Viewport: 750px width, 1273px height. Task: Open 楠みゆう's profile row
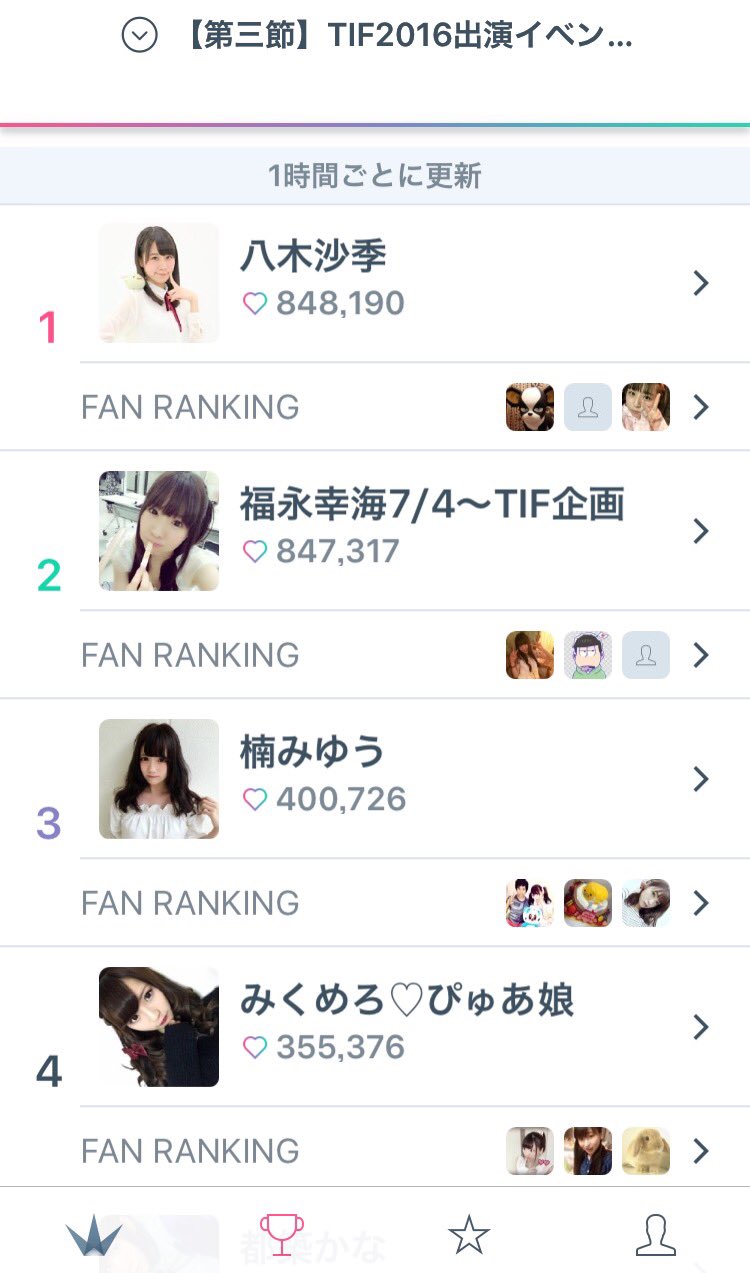tap(415, 779)
